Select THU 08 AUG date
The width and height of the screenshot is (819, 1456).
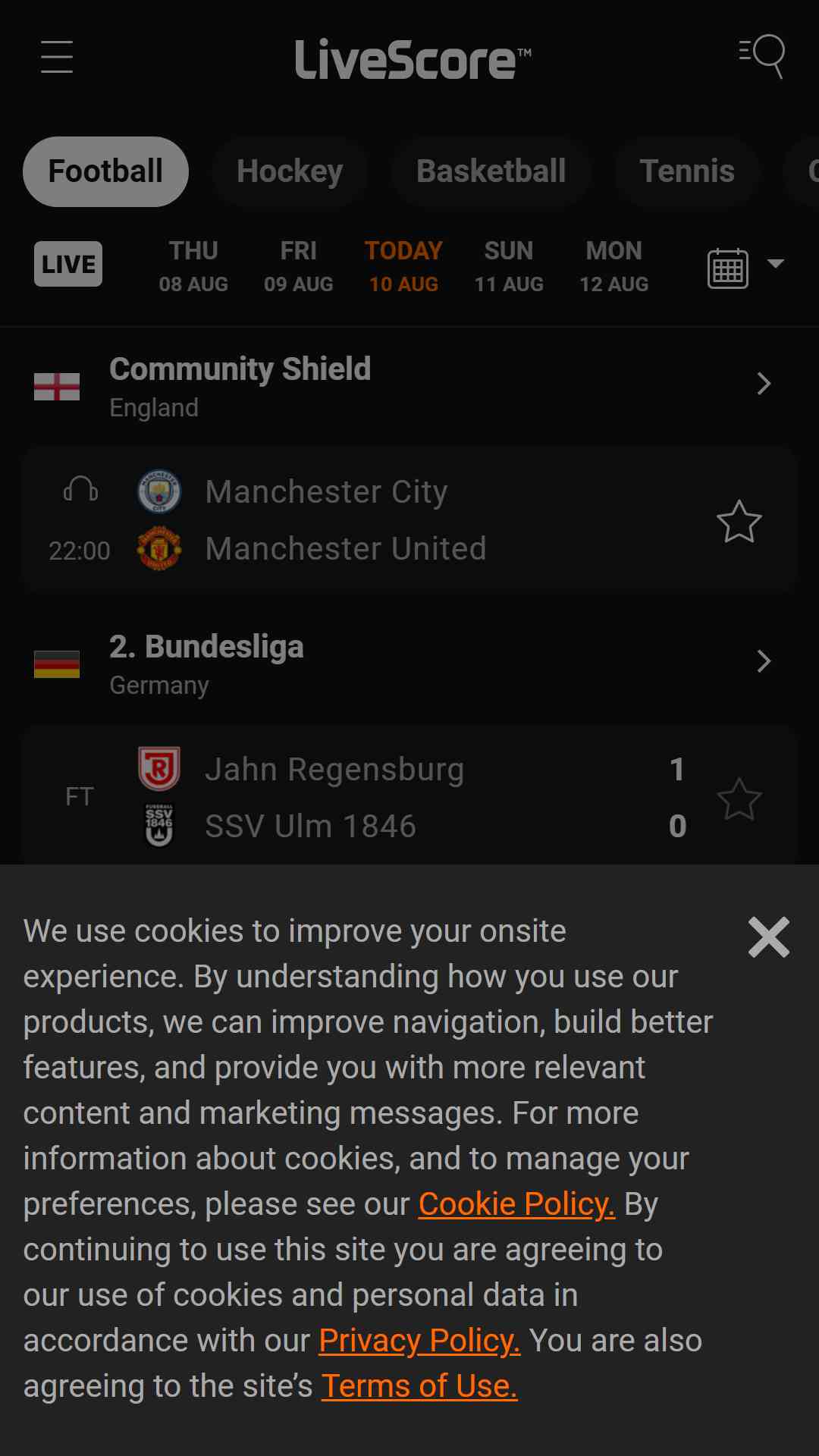tap(193, 266)
